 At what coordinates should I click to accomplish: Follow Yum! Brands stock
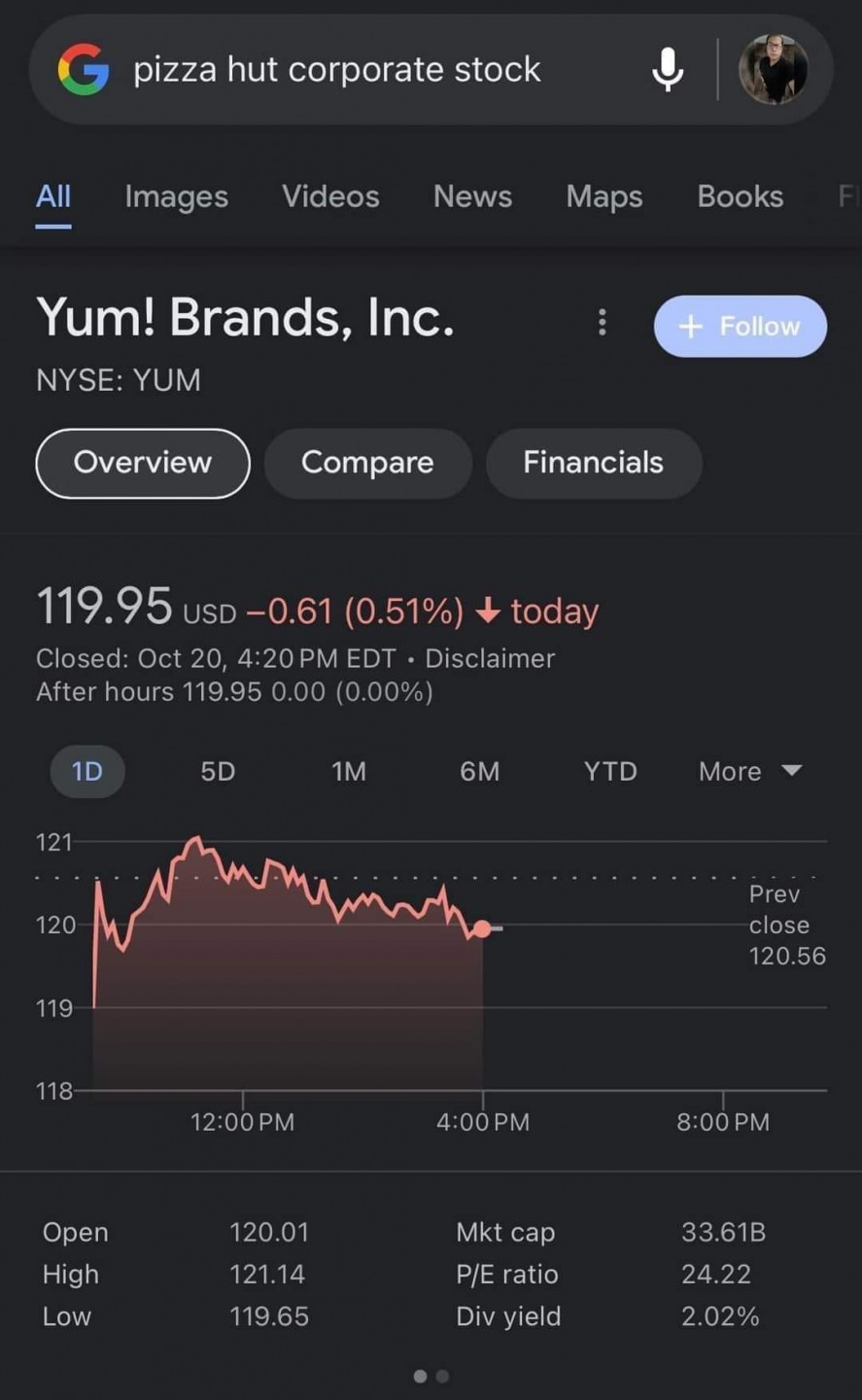(741, 327)
